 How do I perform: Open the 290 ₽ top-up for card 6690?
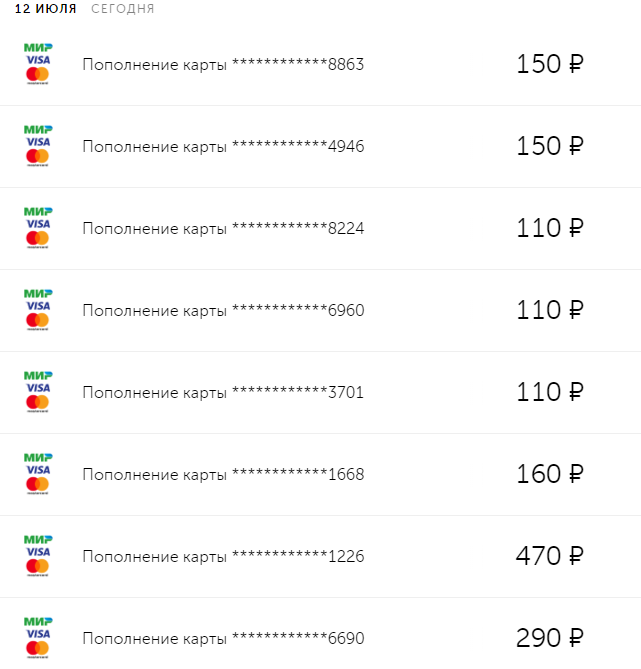[223, 638]
